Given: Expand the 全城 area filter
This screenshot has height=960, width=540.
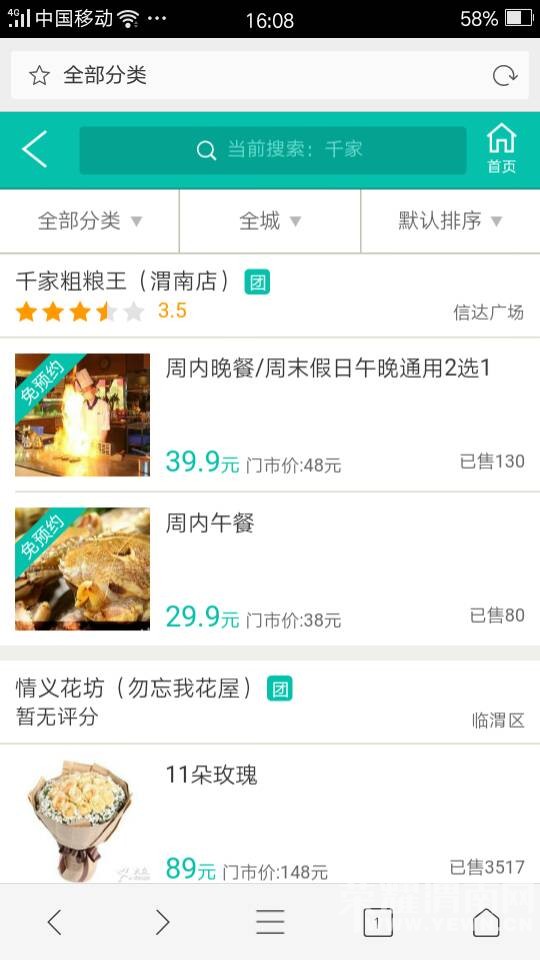Looking at the screenshot, I should [x=270, y=221].
